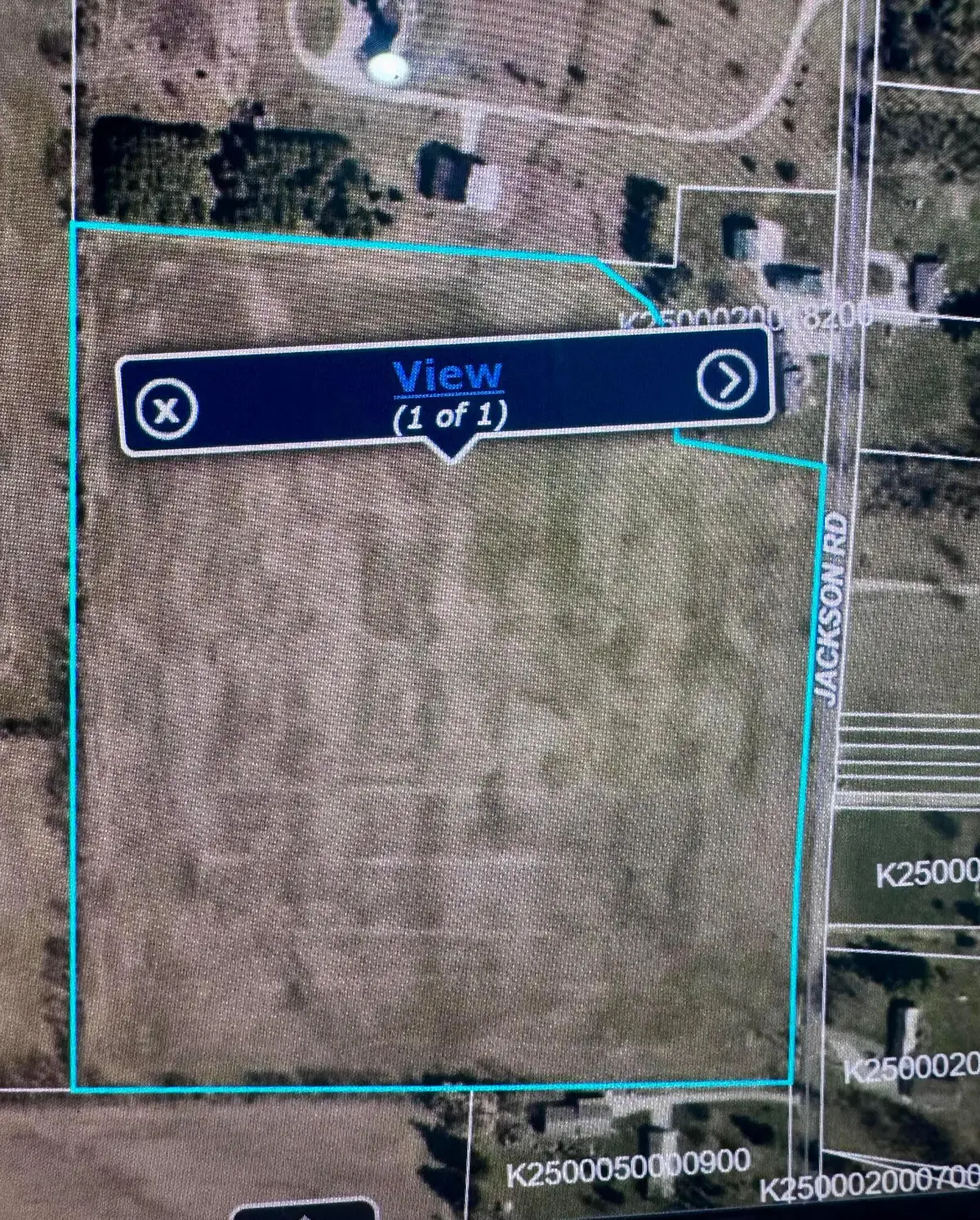Open the View link in the popup

point(448,376)
